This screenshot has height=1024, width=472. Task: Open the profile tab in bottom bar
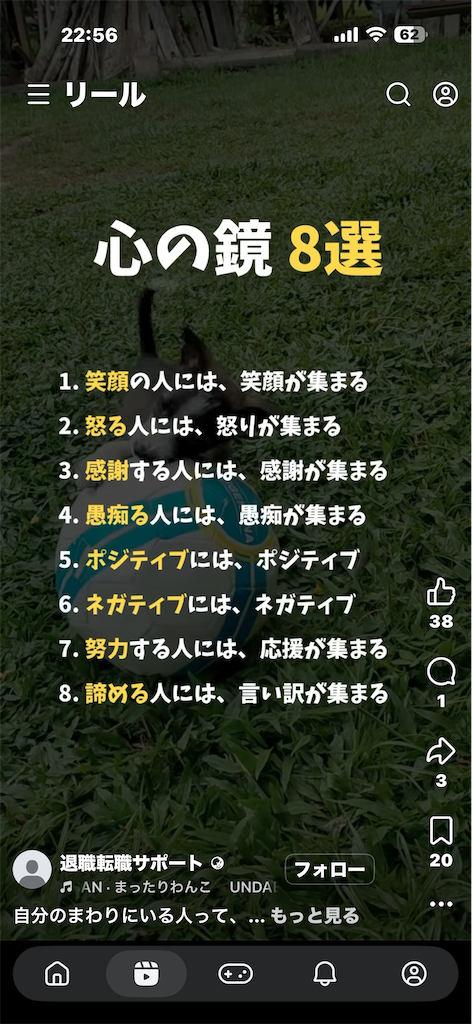coord(414,974)
